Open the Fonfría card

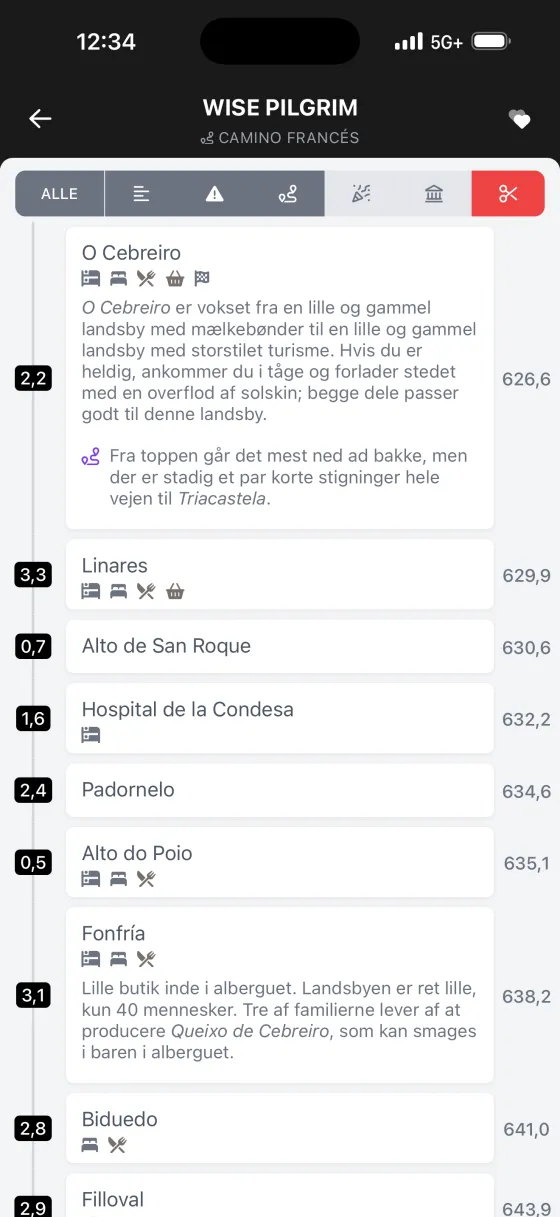[x=280, y=995]
